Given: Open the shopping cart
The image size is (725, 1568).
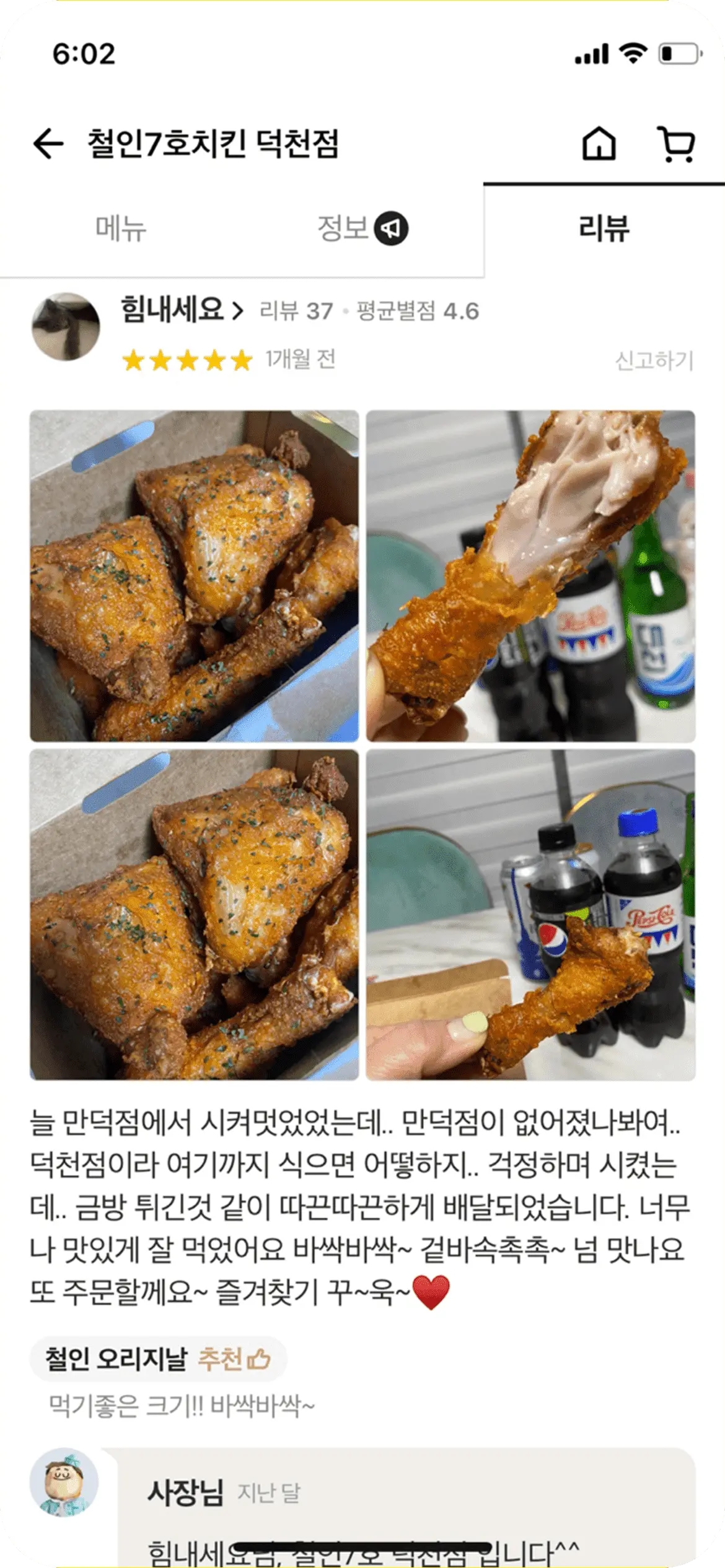Looking at the screenshot, I should tap(676, 144).
